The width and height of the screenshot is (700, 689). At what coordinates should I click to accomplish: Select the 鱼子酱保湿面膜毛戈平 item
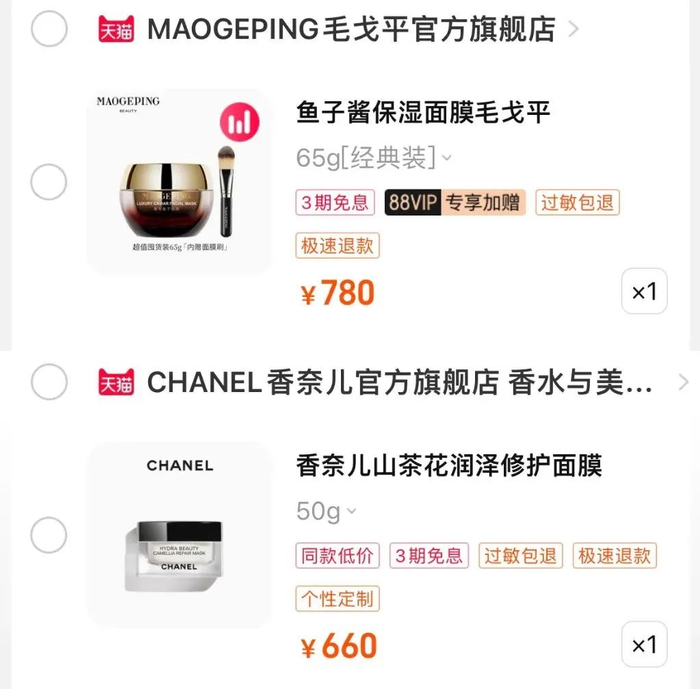tap(49, 182)
